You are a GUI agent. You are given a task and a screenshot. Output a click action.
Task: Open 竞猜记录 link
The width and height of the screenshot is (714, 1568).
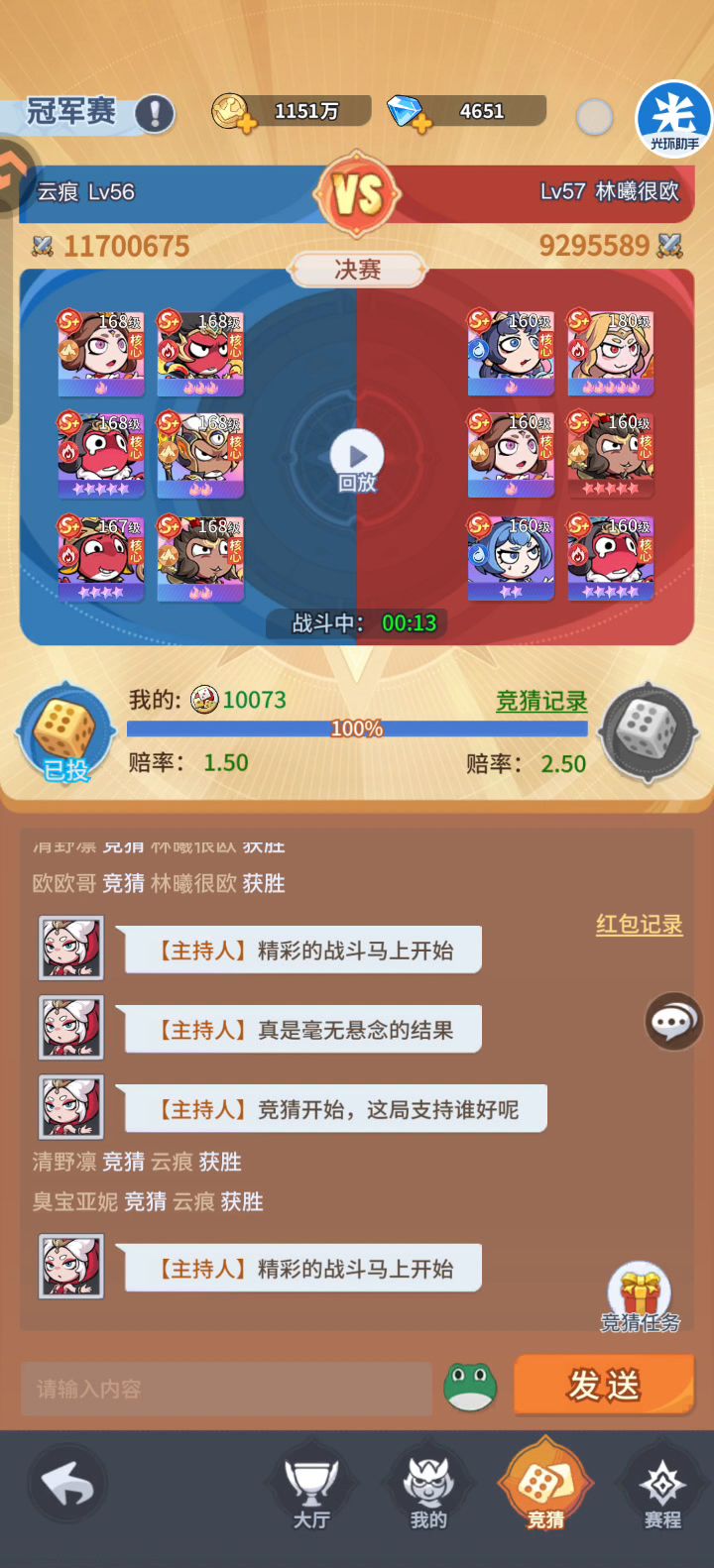tap(541, 701)
